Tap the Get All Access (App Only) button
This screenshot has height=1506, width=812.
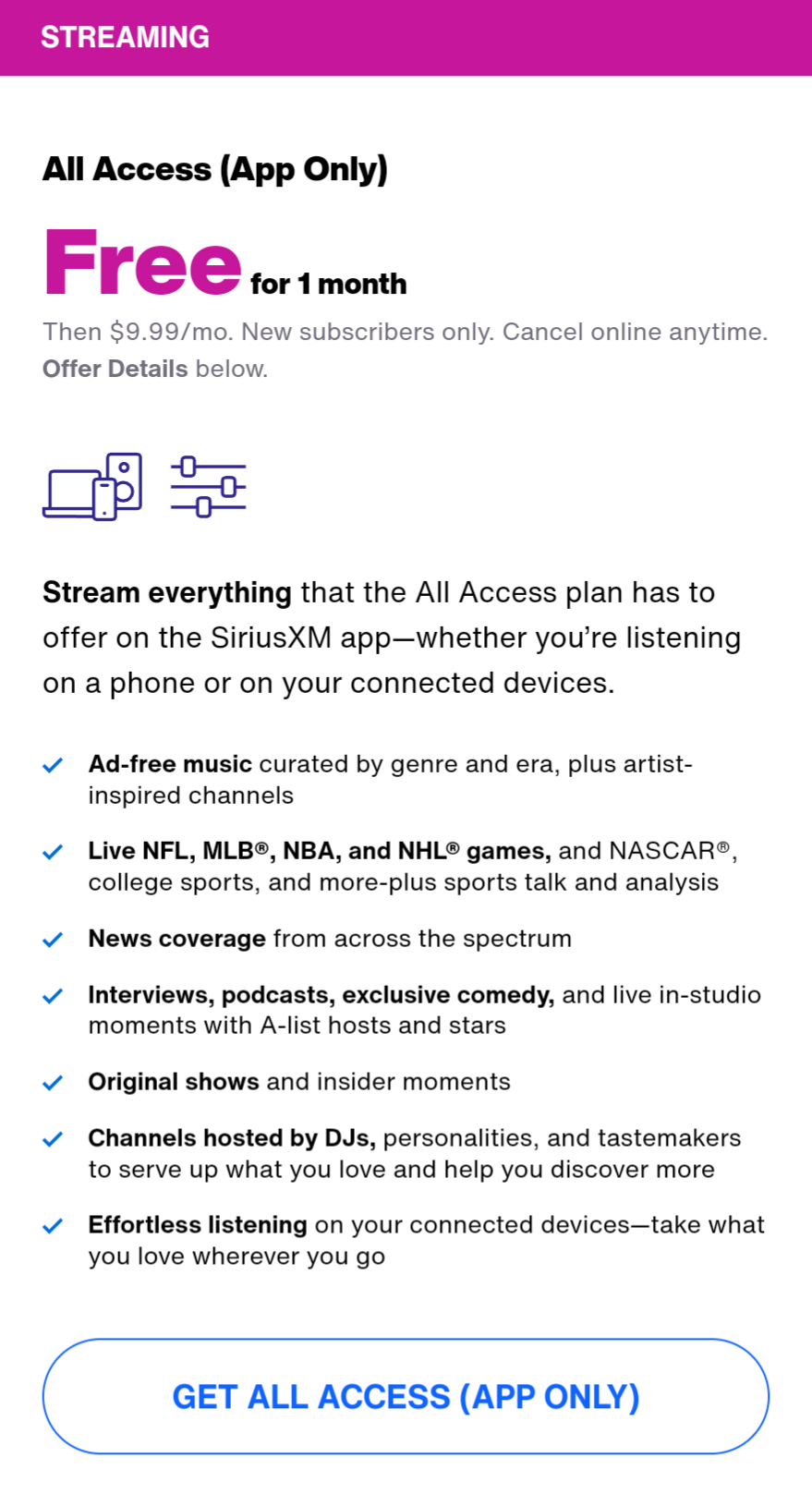pos(406,1396)
